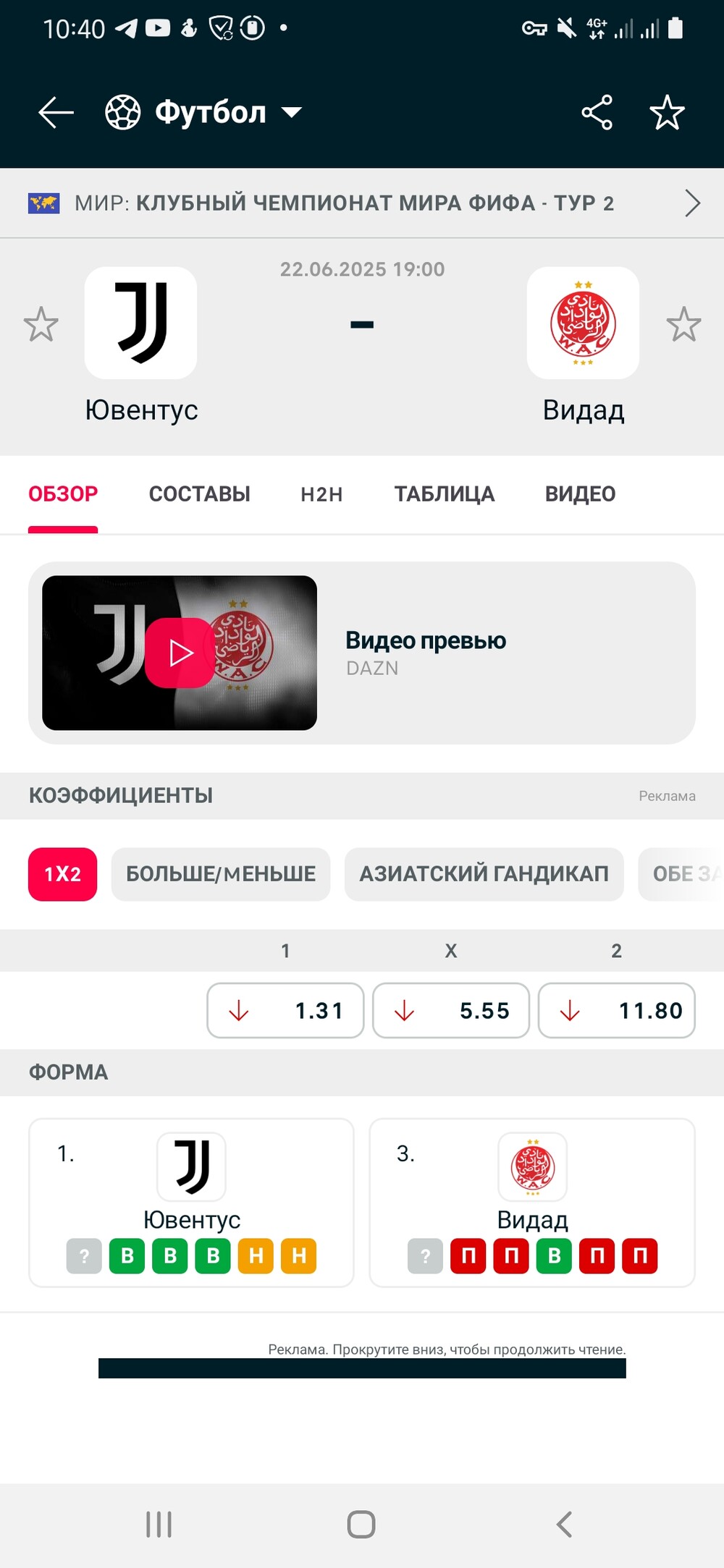This screenshot has width=724, height=1568.
Task: Tap the 1.31 home win odds
Action: pos(285,1010)
